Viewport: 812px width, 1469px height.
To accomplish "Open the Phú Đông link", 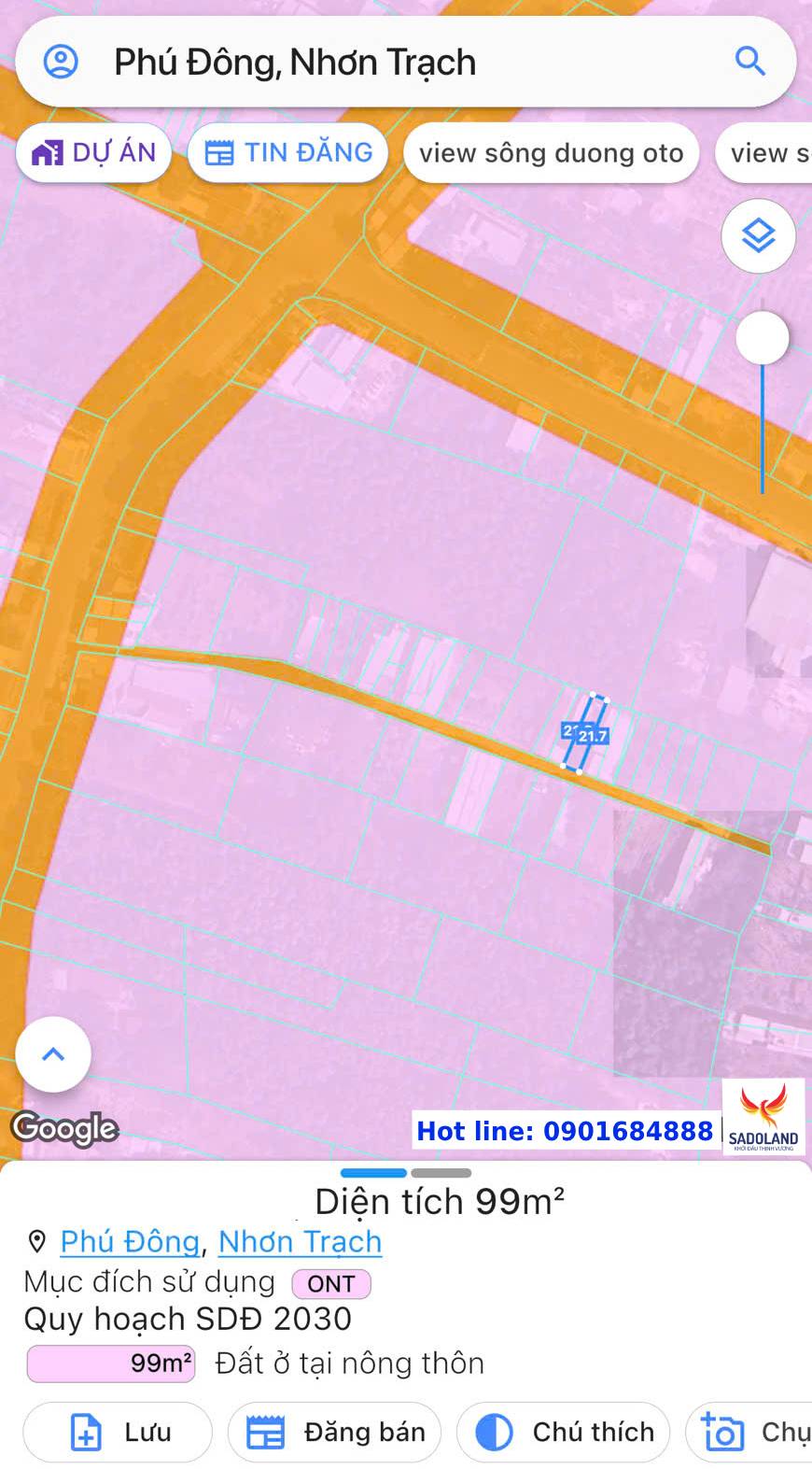I will pyautogui.click(x=130, y=1241).
